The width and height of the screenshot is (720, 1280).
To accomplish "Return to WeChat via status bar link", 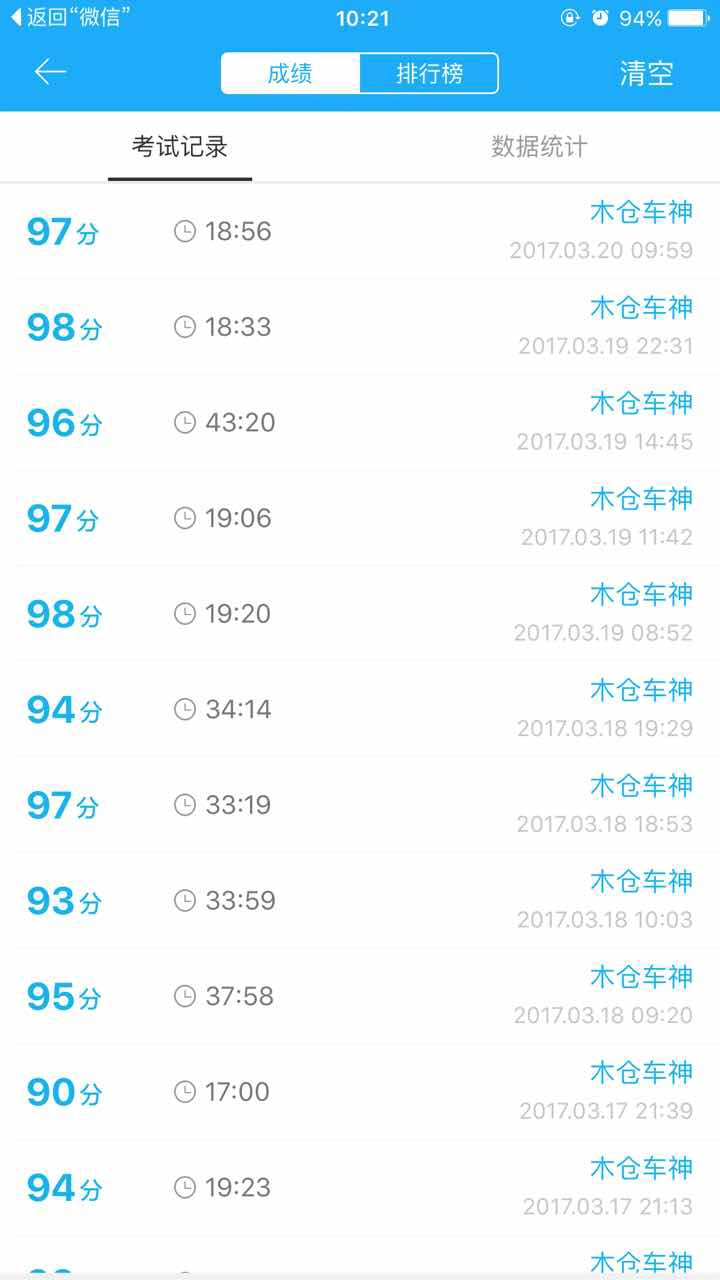I will tap(70, 18).
